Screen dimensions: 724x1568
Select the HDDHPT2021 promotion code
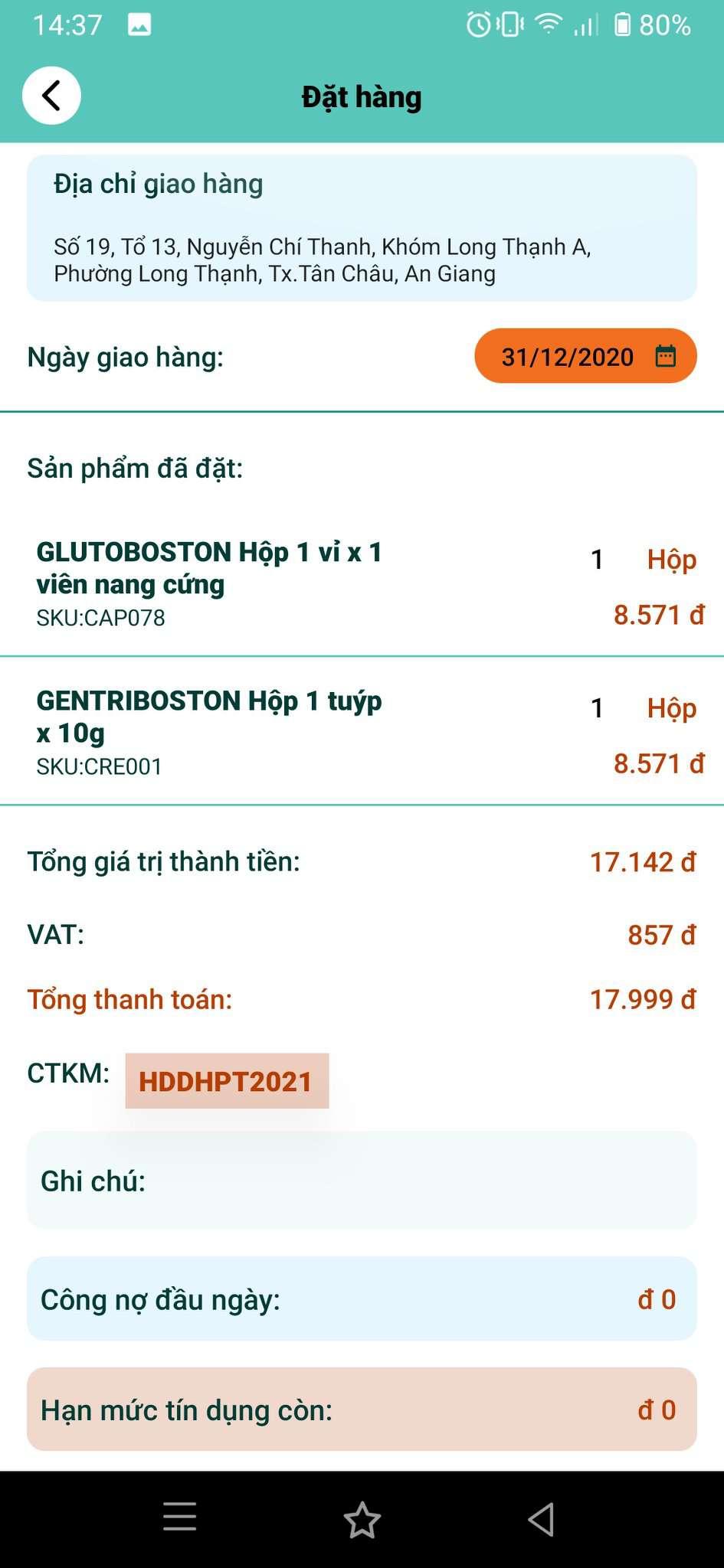click(x=227, y=1081)
